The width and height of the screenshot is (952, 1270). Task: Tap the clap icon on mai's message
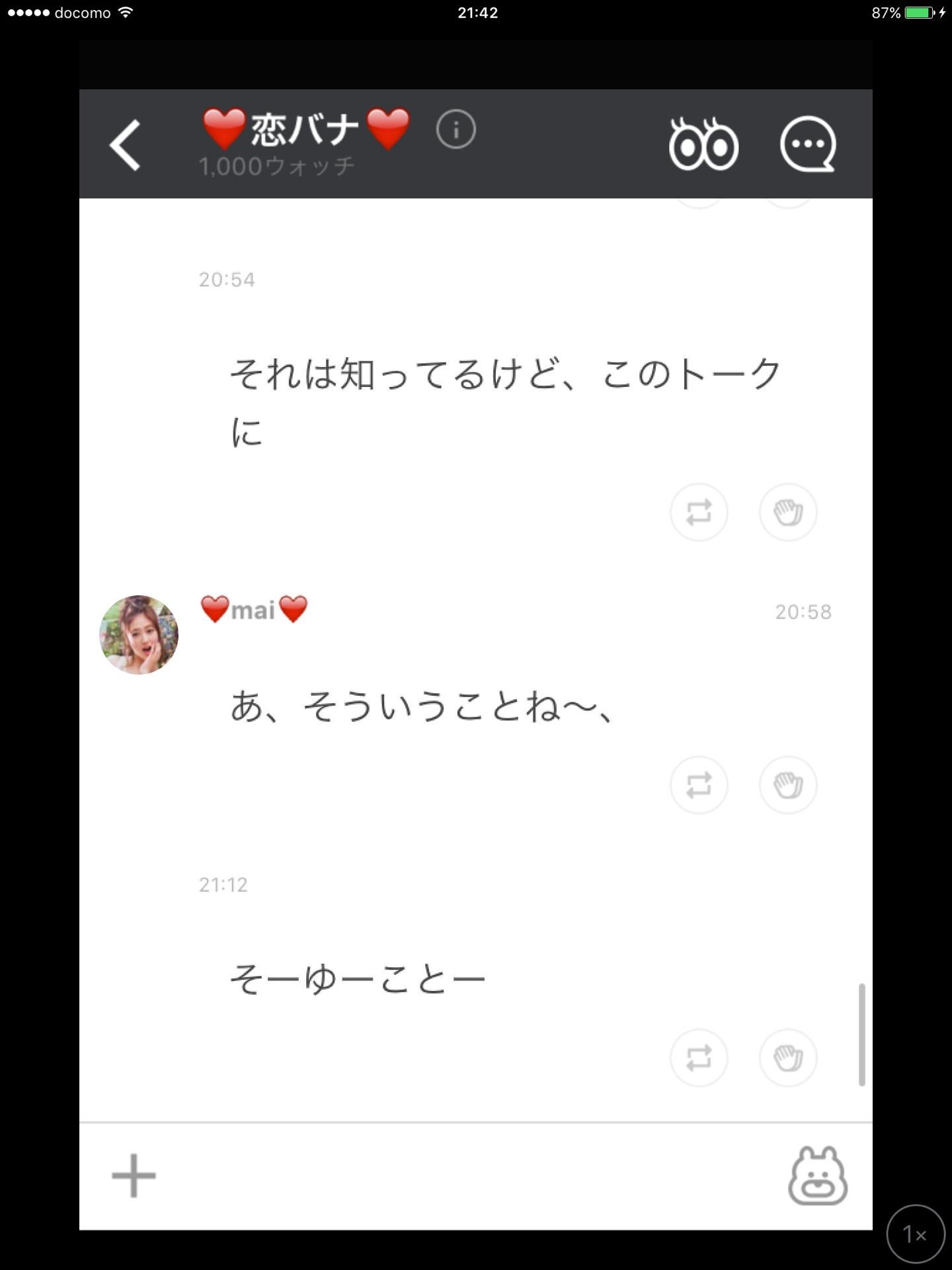(x=788, y=785)
